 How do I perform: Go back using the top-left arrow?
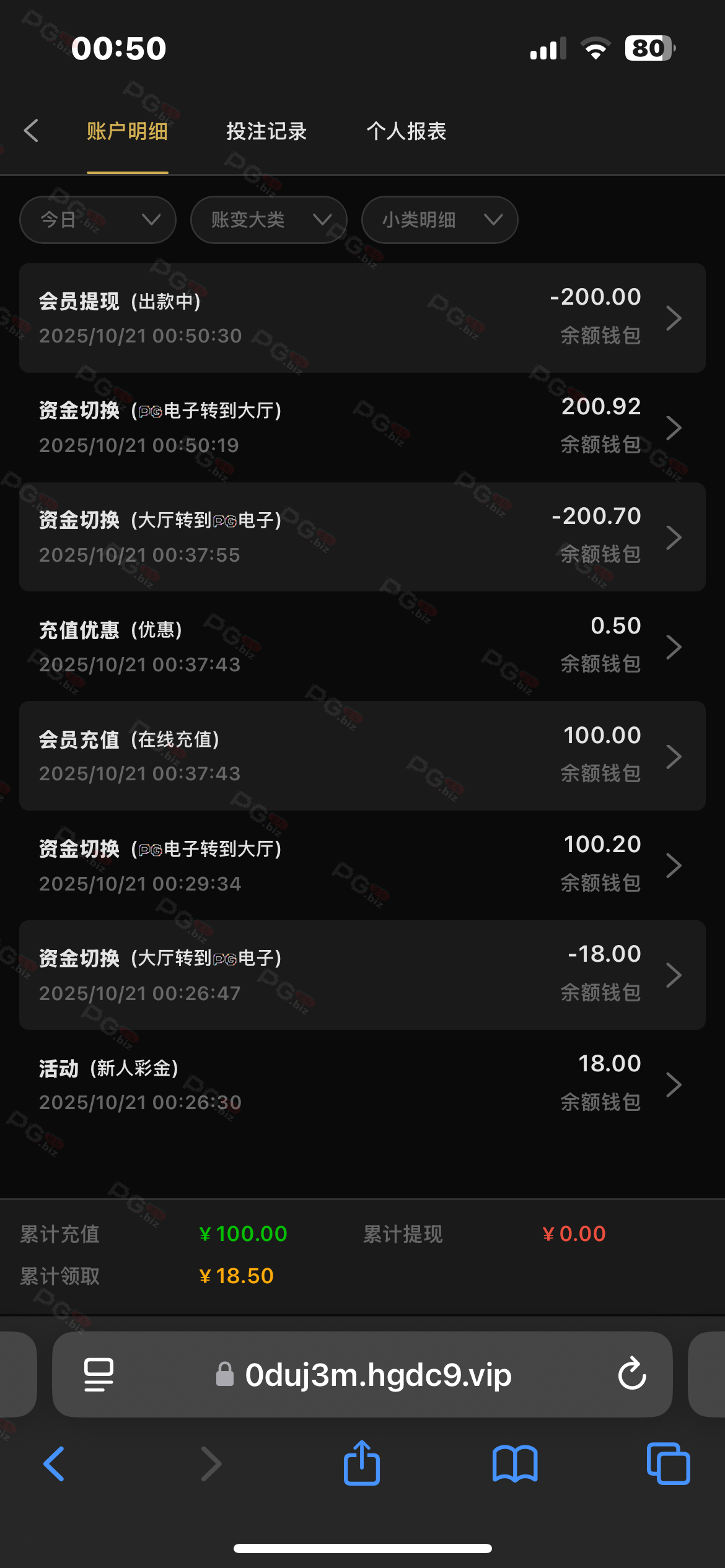click(31, 131)
